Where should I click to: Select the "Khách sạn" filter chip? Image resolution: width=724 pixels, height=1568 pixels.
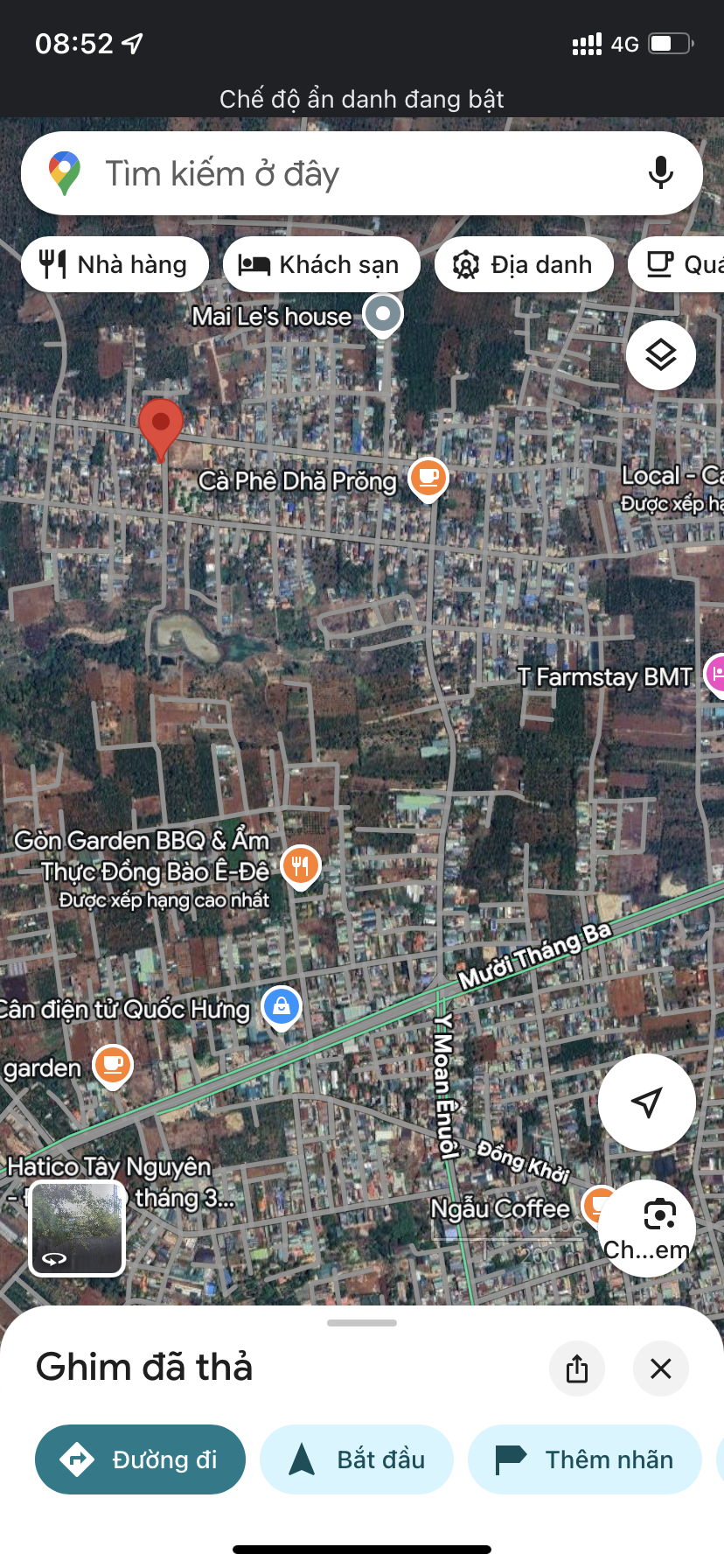click(x=321, y=264)
